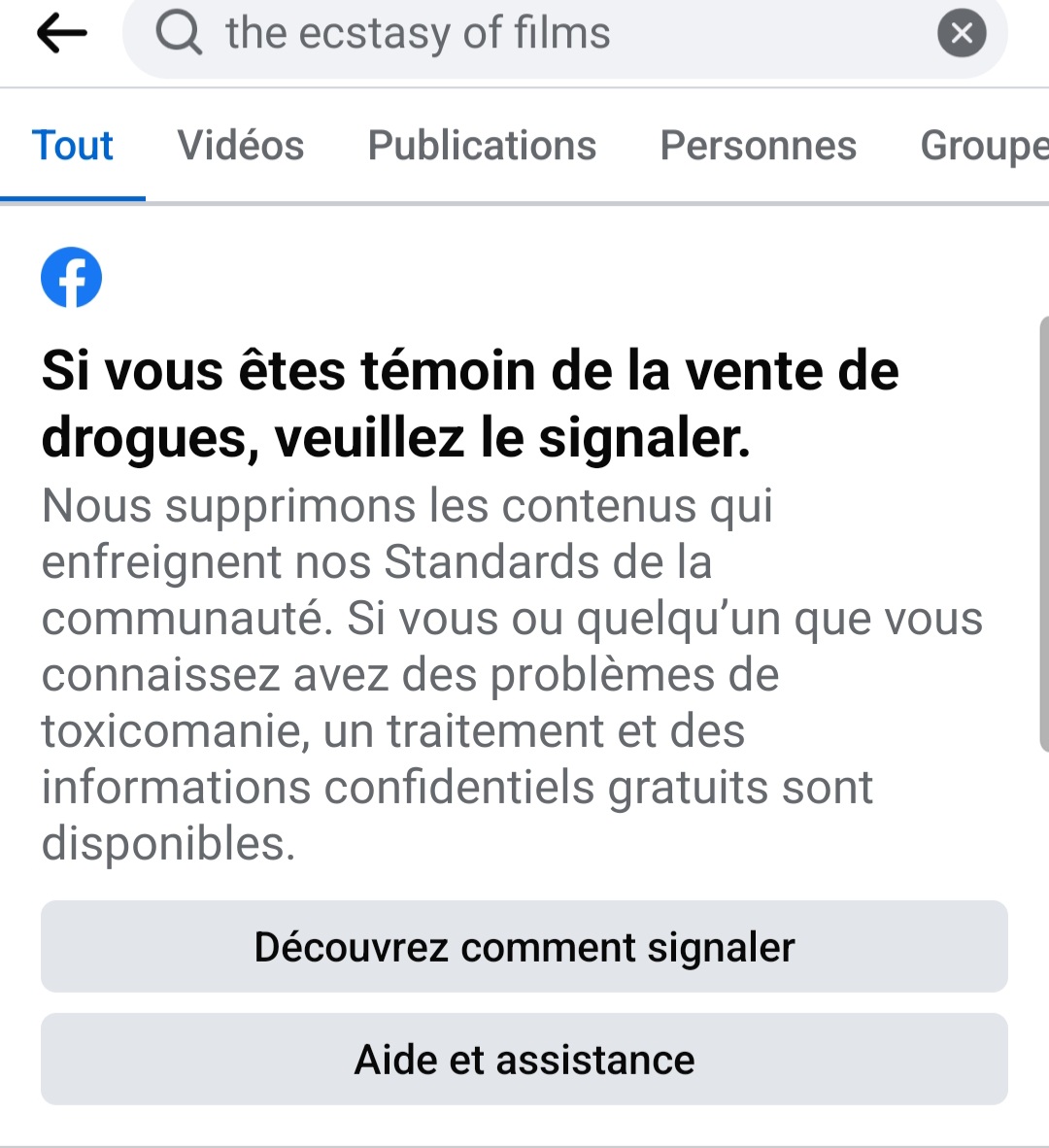
Task: Tap the search field with 'the ecstasy of films'
Action: [544, 34]
